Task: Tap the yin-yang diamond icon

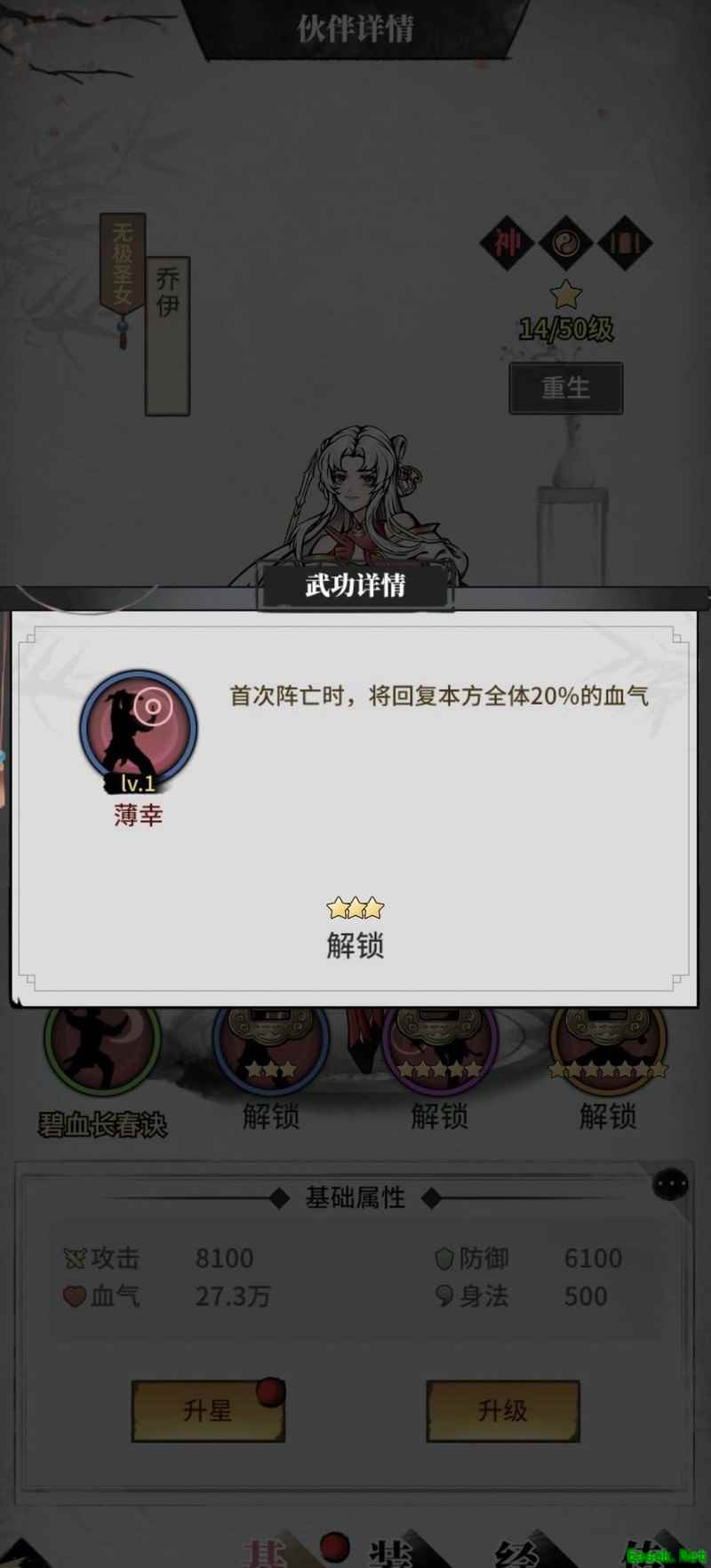Action: click(x=566, y=243)
